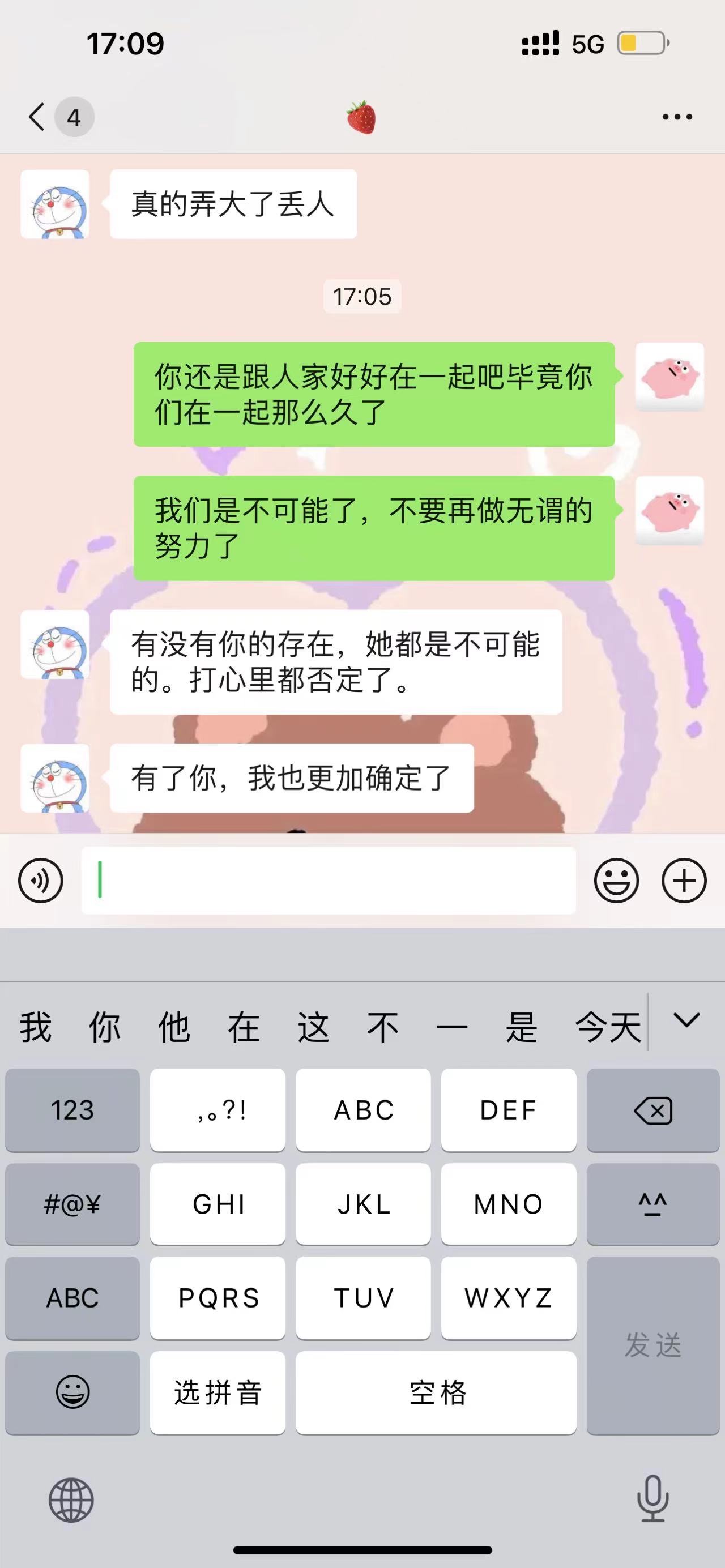Insert the suggested character 我

[35, 1027]
